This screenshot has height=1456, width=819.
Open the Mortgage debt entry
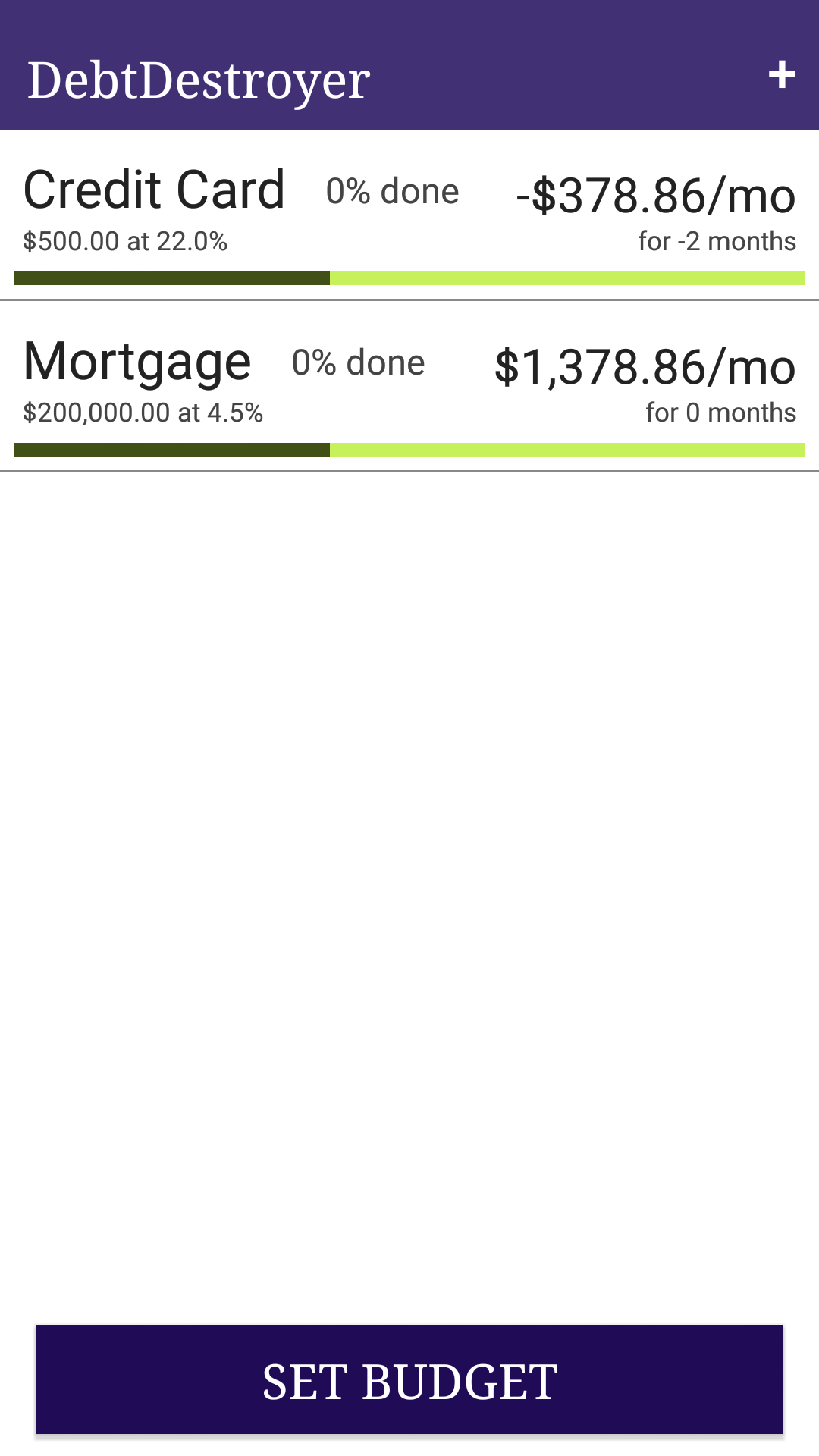tap(409, 386)
